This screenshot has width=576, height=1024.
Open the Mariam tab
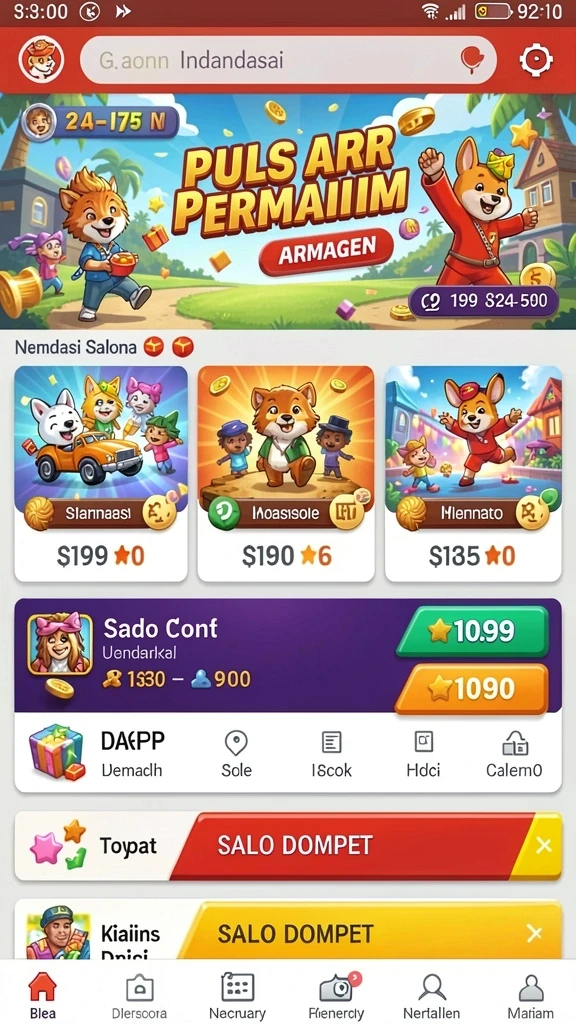click(x=531, y=997)
